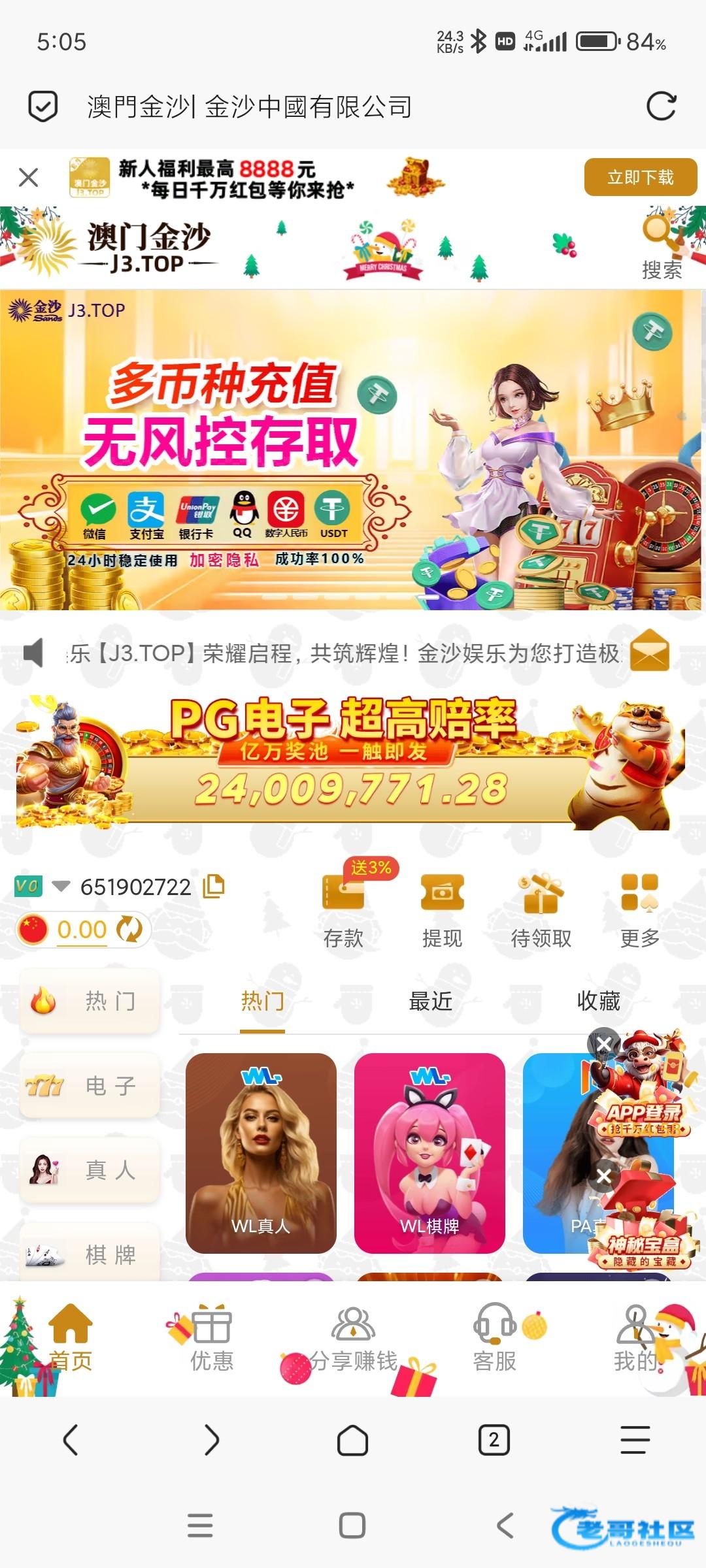
Task: Switch to the 最近 tab
Action: (430, 1001)
